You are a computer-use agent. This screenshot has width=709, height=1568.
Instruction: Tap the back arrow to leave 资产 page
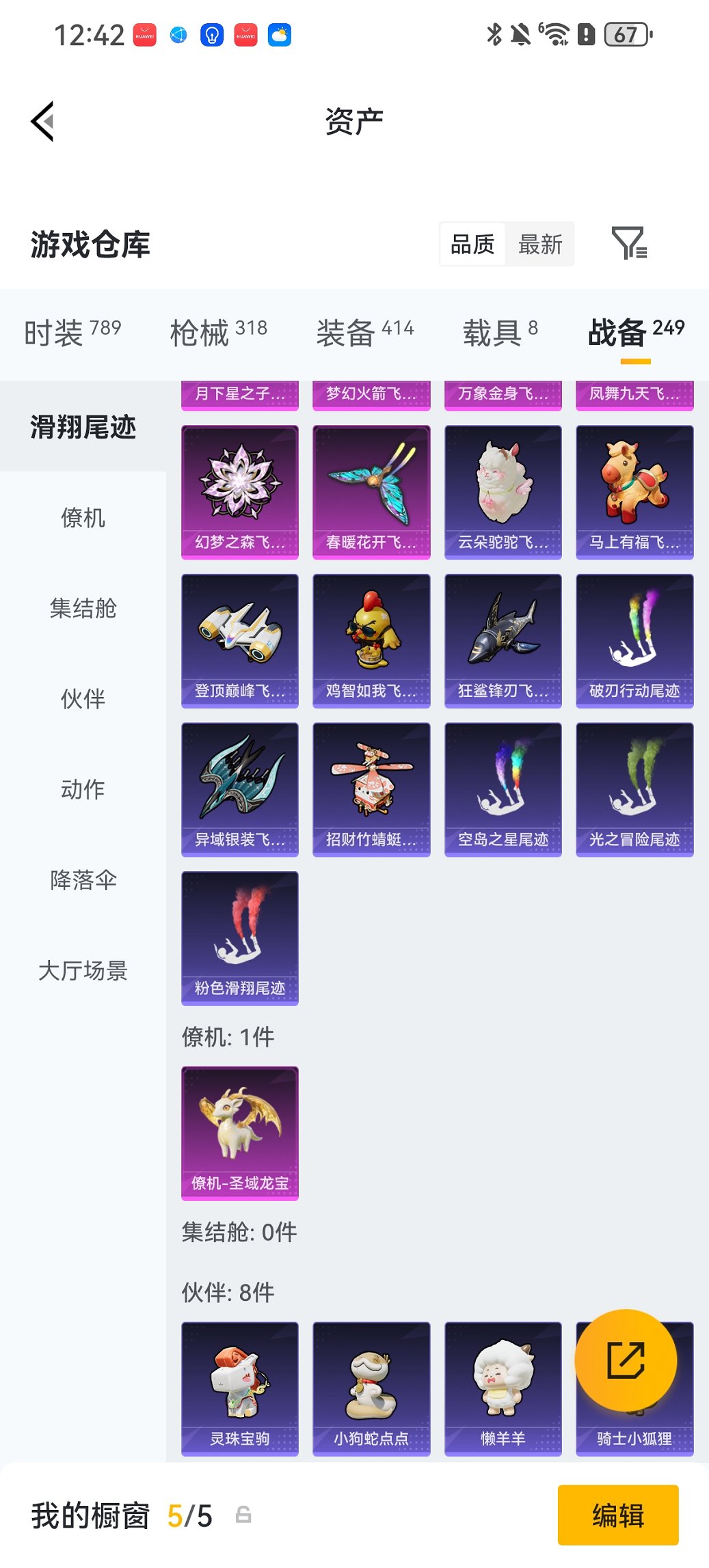(42, 120)
